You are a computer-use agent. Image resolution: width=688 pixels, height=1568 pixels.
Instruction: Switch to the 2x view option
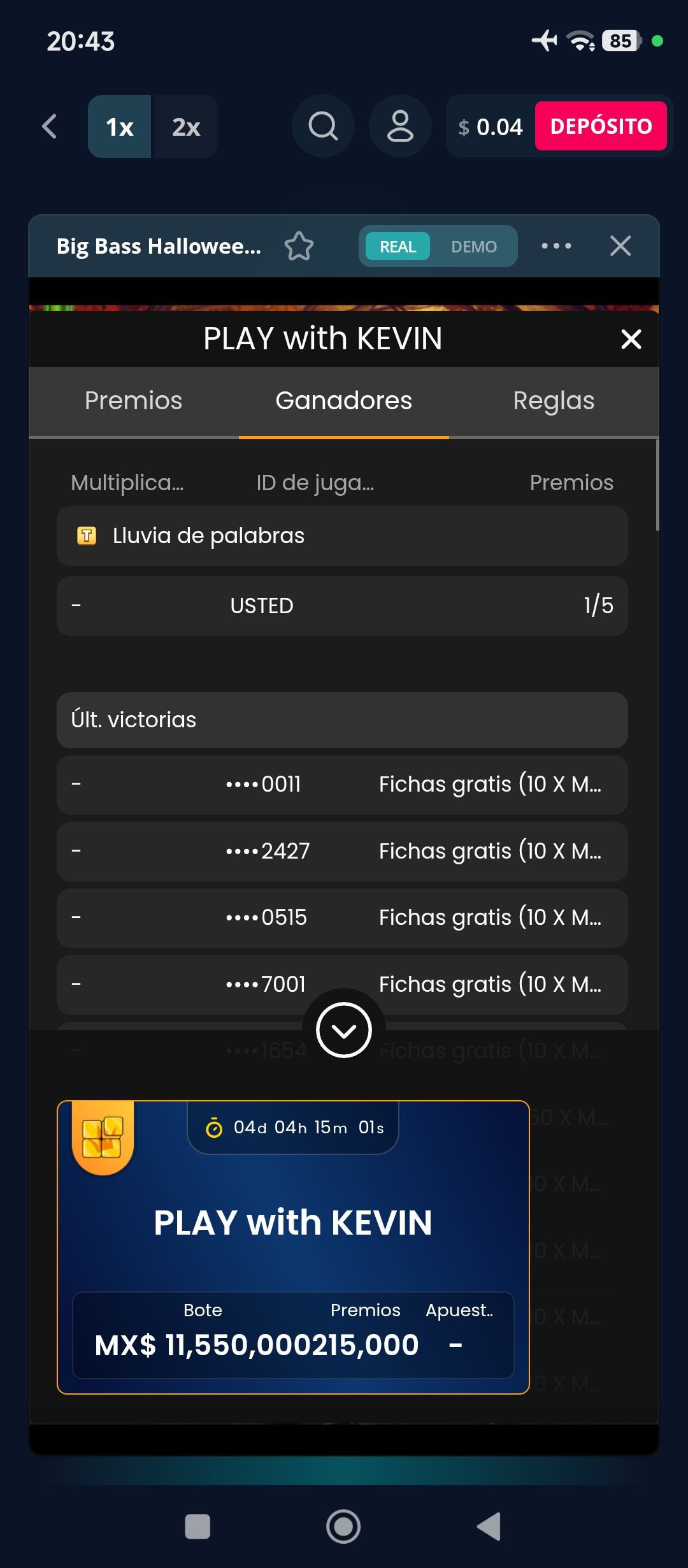tap(186, 126)
